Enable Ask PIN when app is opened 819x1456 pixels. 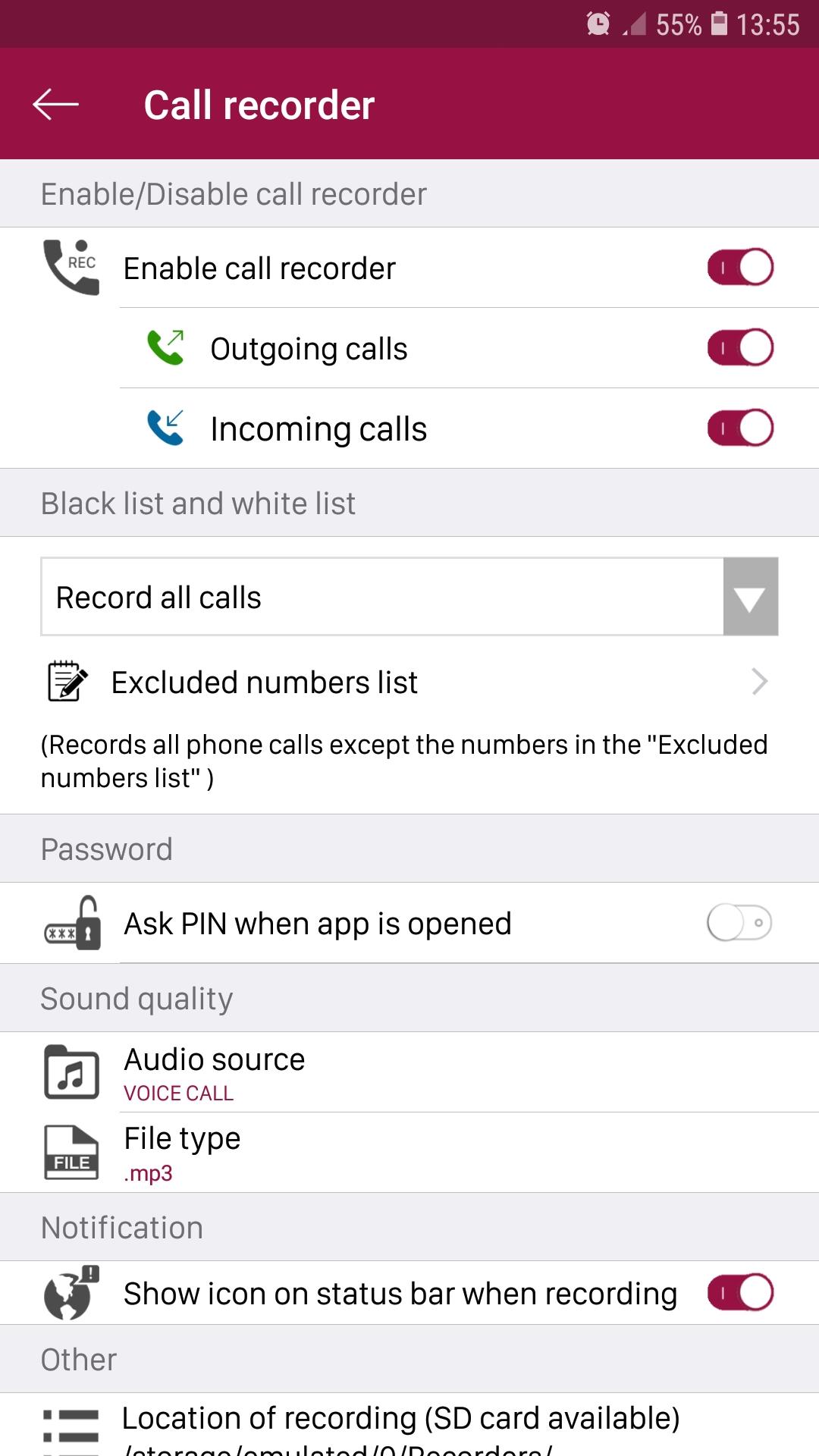739,922
